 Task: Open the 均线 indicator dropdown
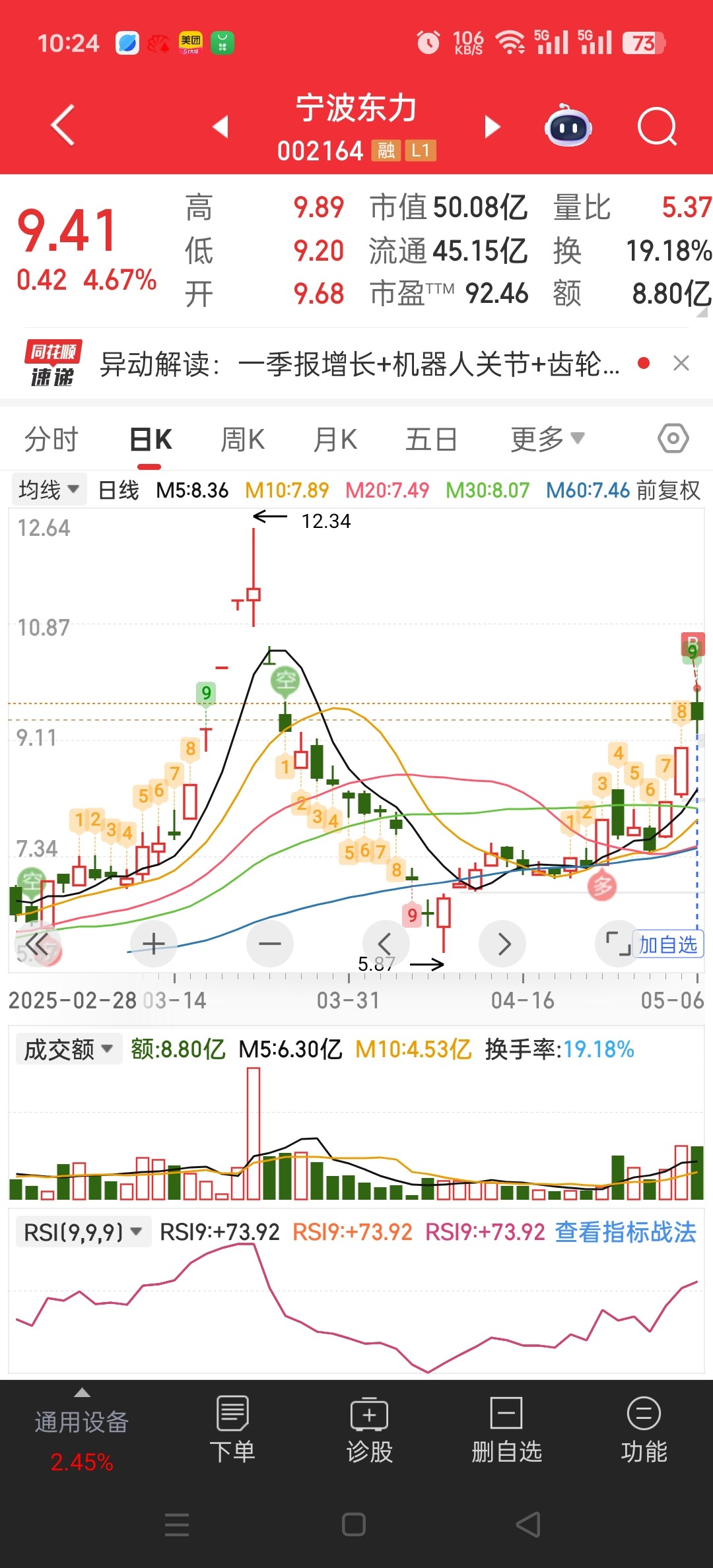coord(49,490)
